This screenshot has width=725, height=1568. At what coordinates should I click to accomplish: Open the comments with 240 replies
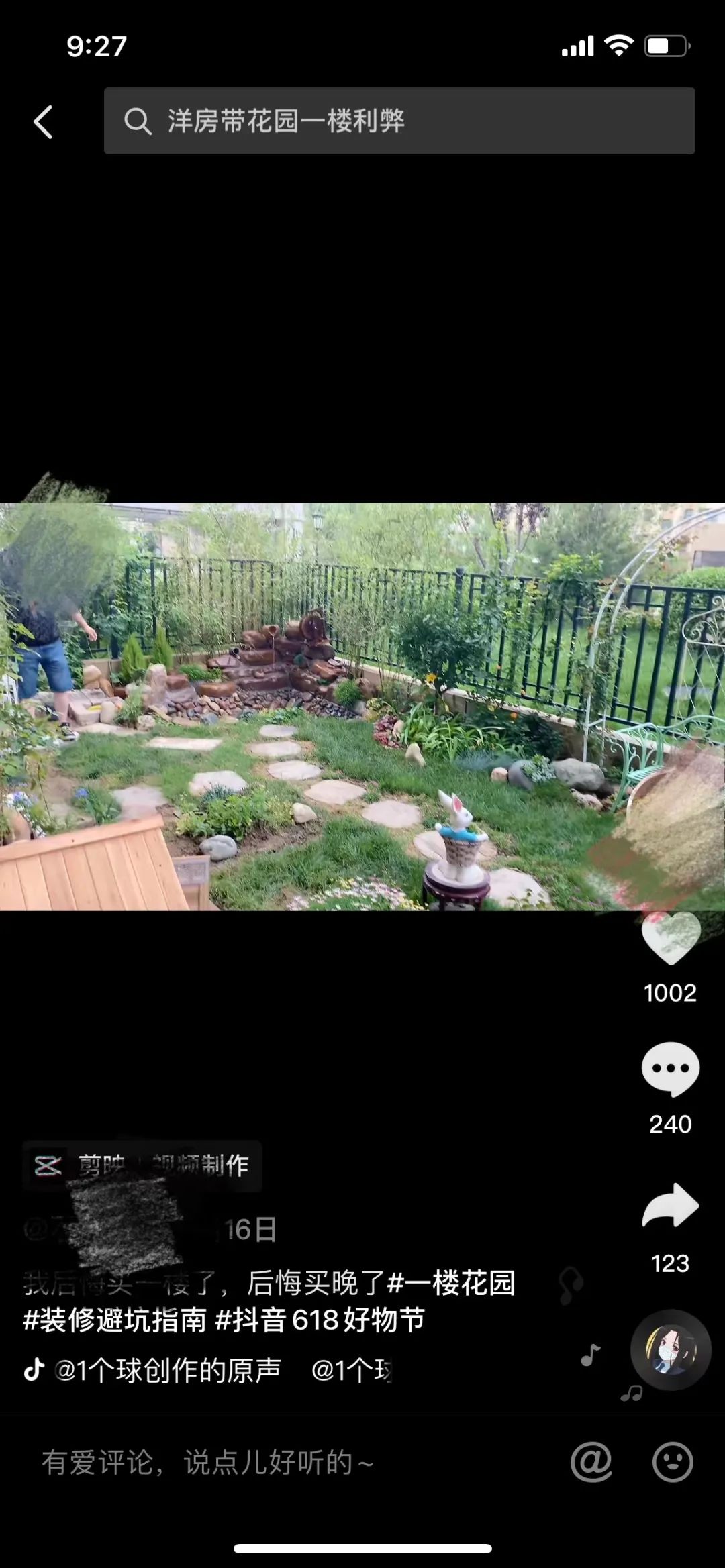tap(671, 1069)
